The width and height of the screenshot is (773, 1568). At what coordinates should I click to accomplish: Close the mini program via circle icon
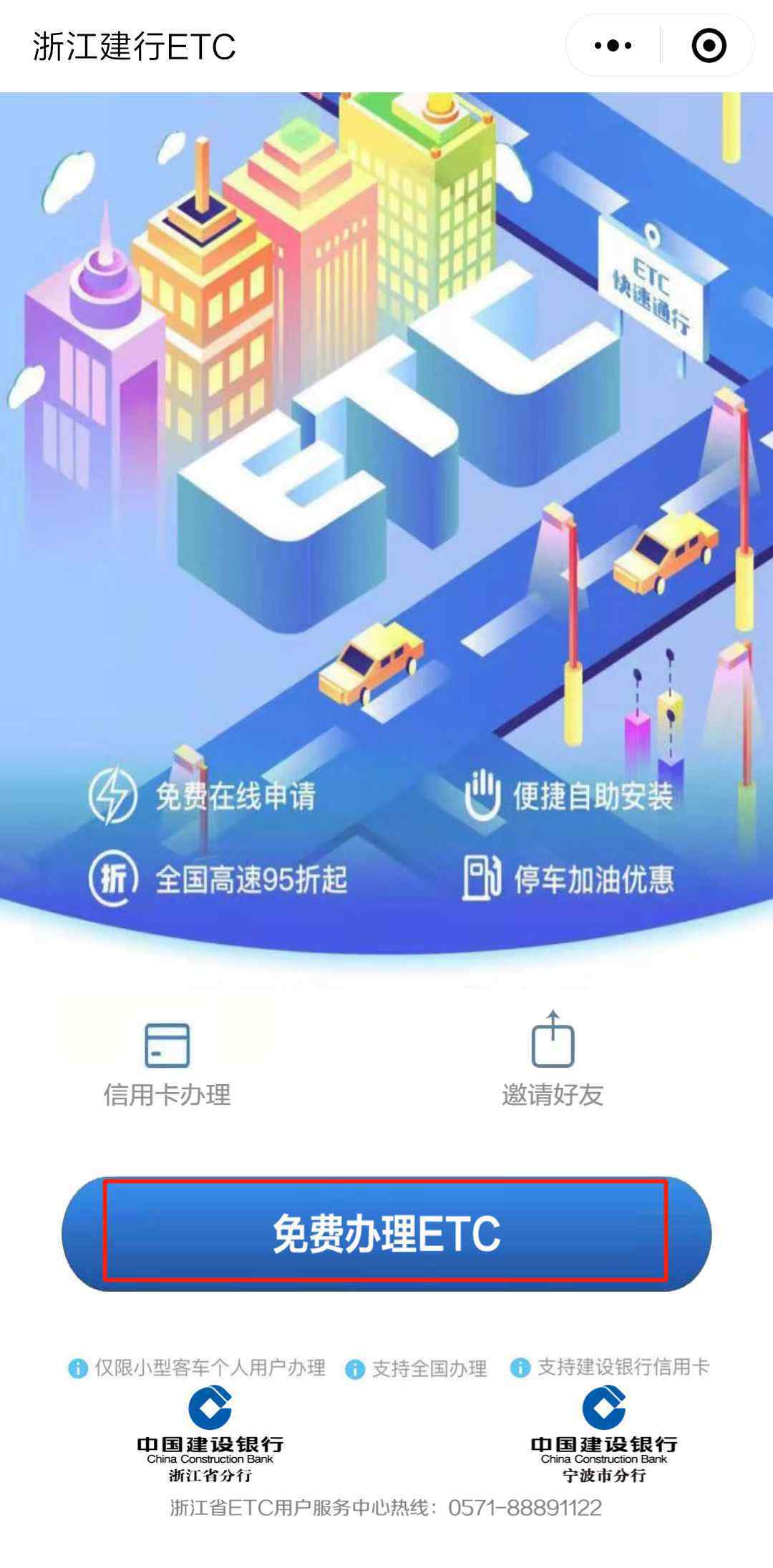pyautogui.click(x=709, y=46)
